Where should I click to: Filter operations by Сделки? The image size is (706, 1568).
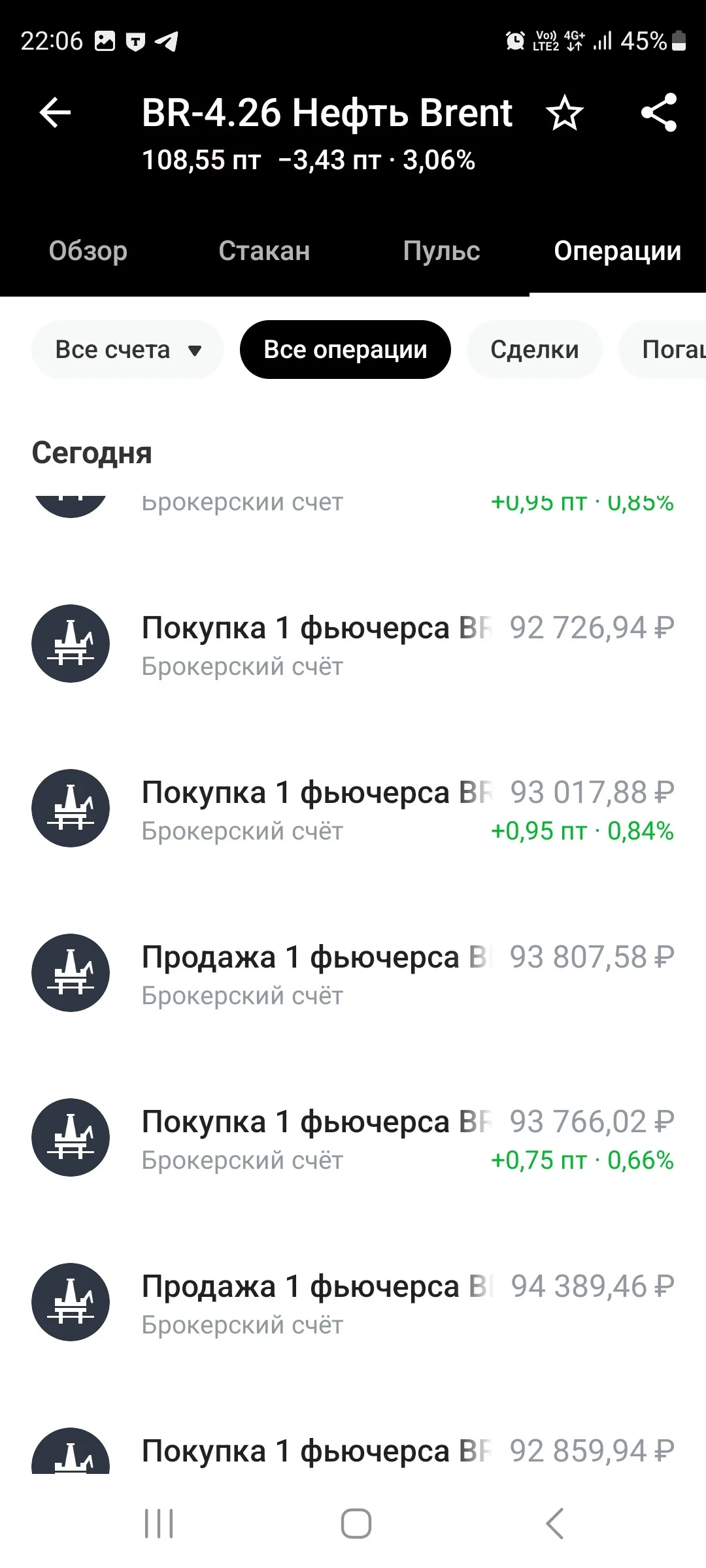(535, 350)
